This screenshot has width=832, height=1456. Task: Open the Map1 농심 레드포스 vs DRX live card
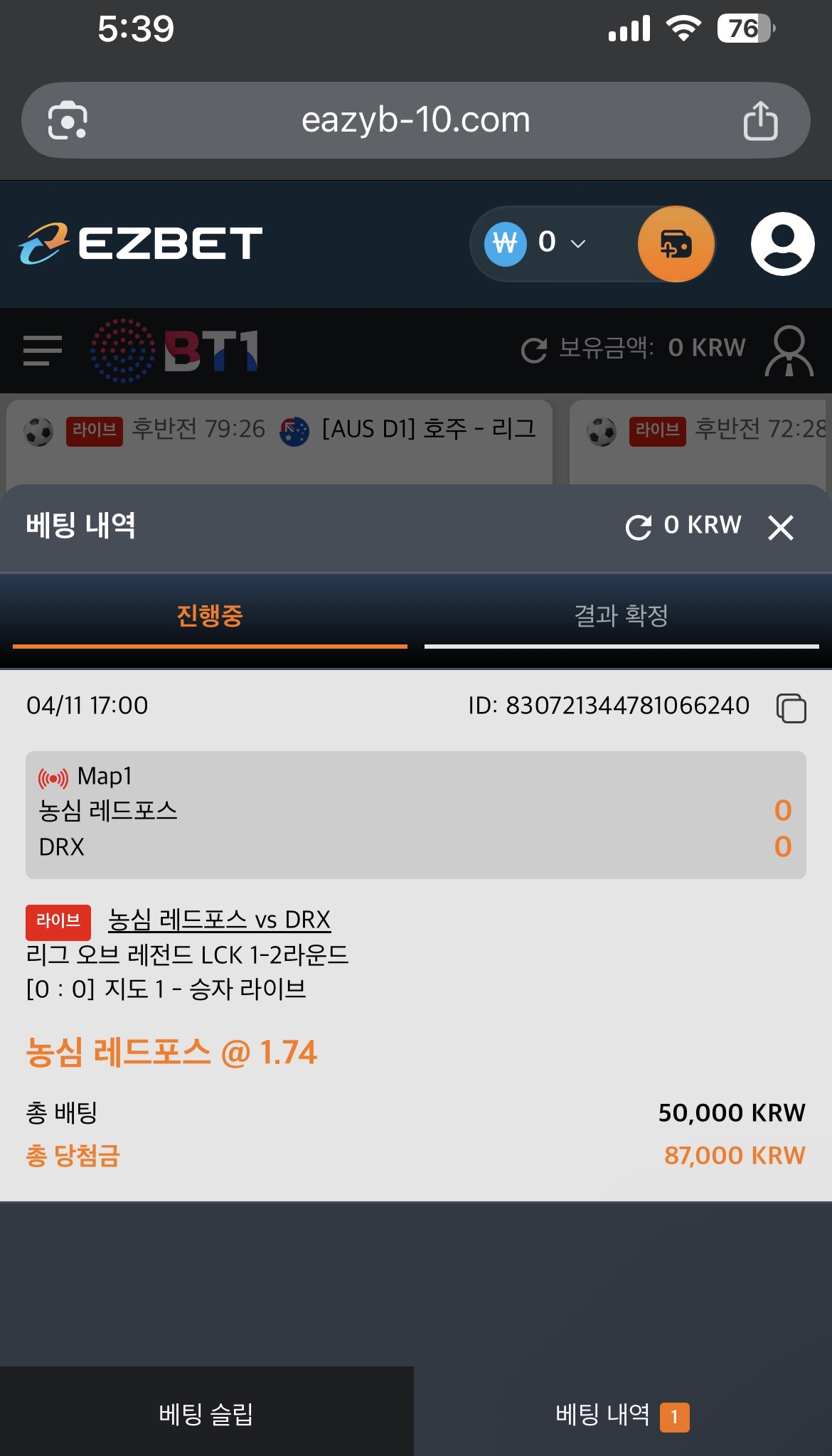pyautogui.click(x=415, y=814)
